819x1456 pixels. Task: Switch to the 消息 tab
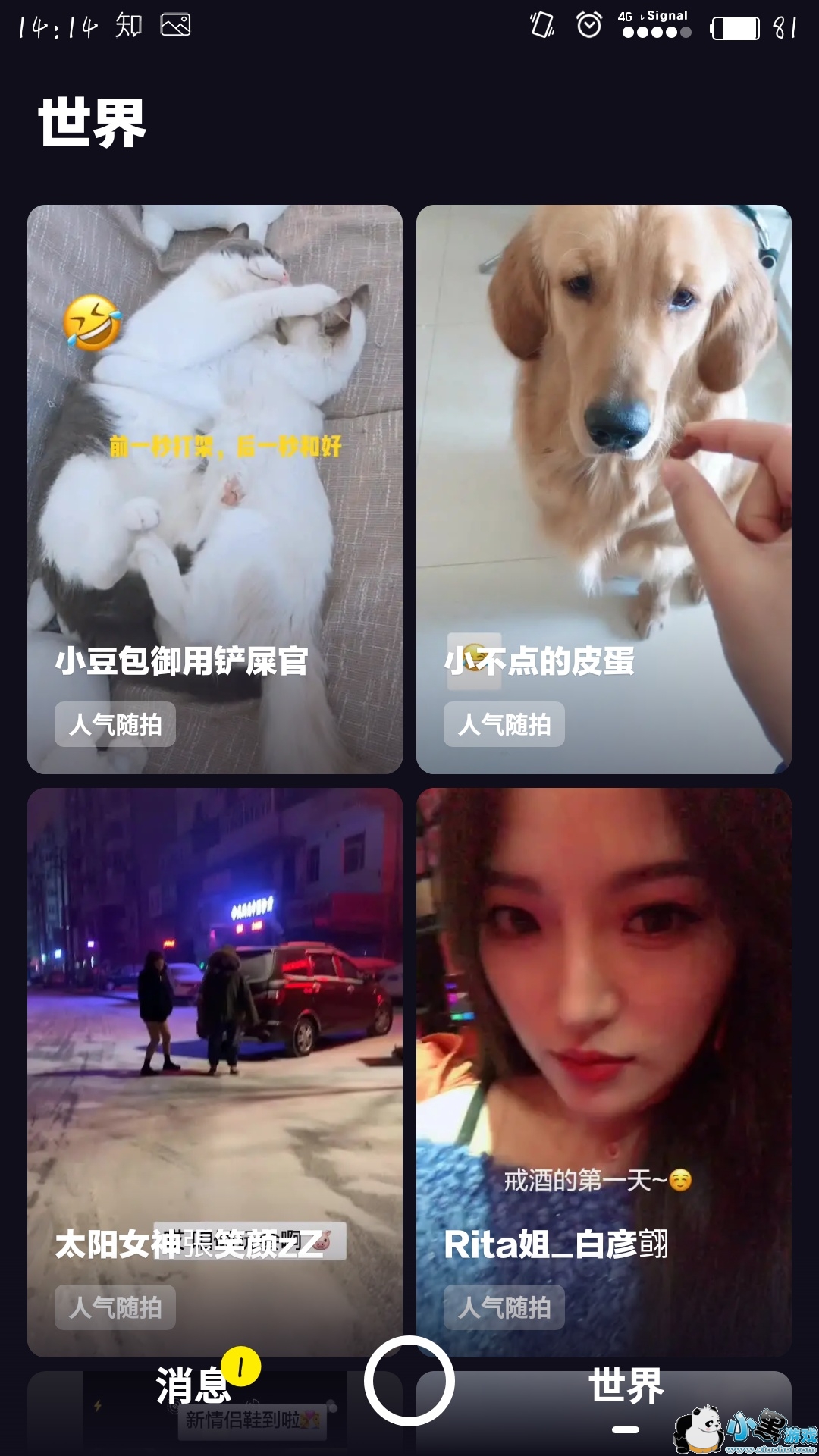click(x=193, y=1385)
